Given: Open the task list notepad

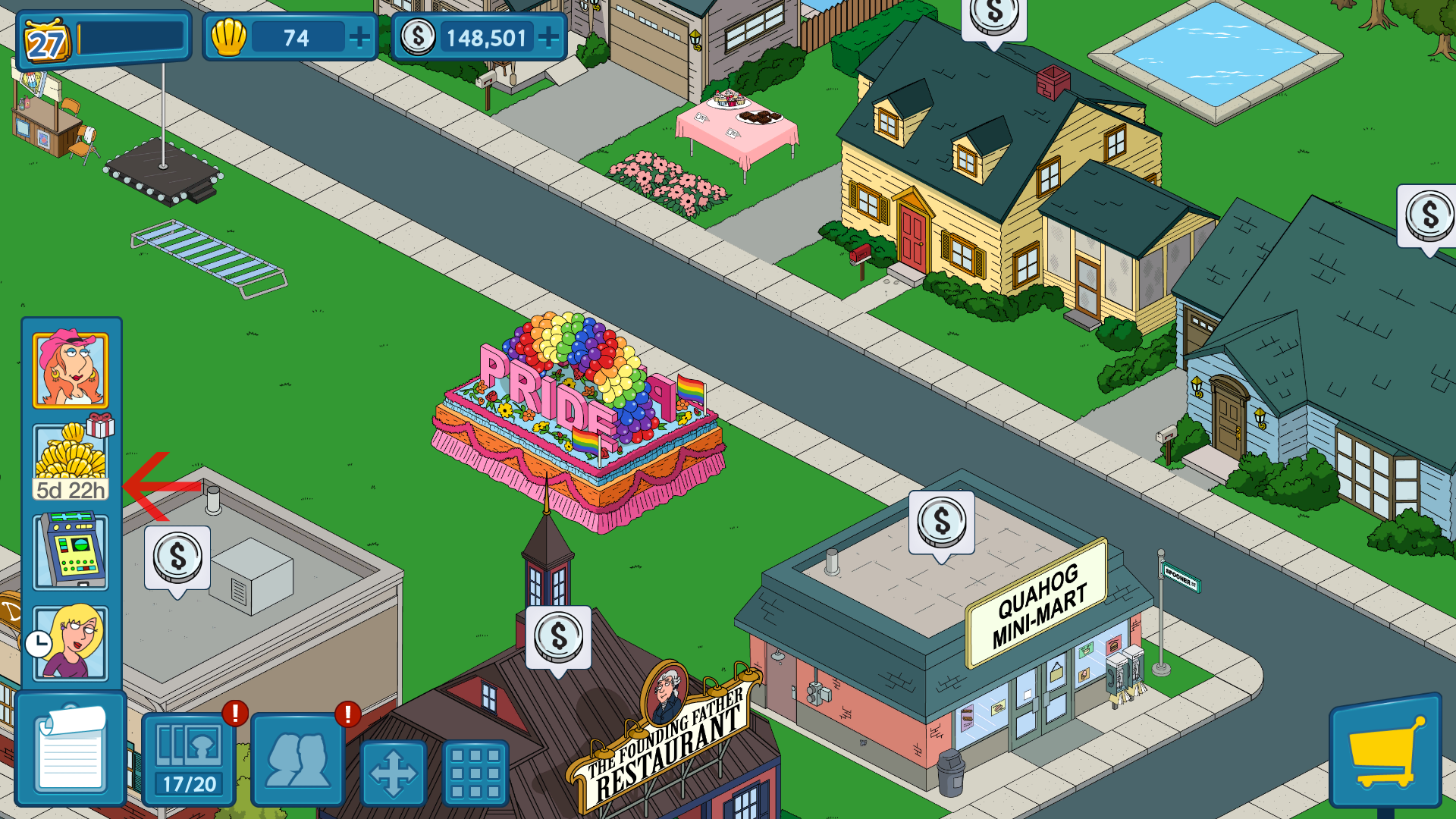Looking at the screenshot, I should (71, 749).
